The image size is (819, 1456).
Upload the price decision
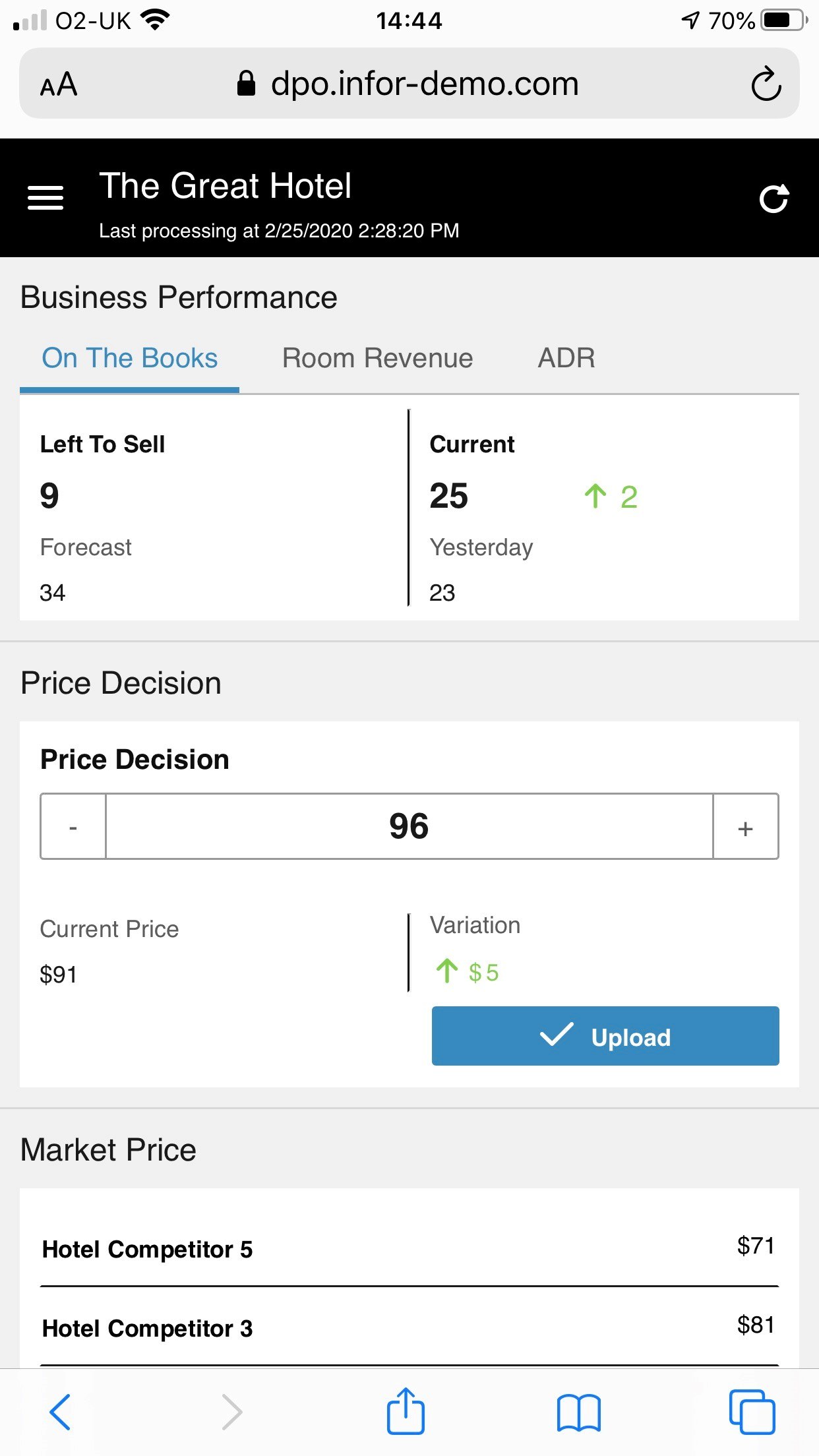(605, 1036)
